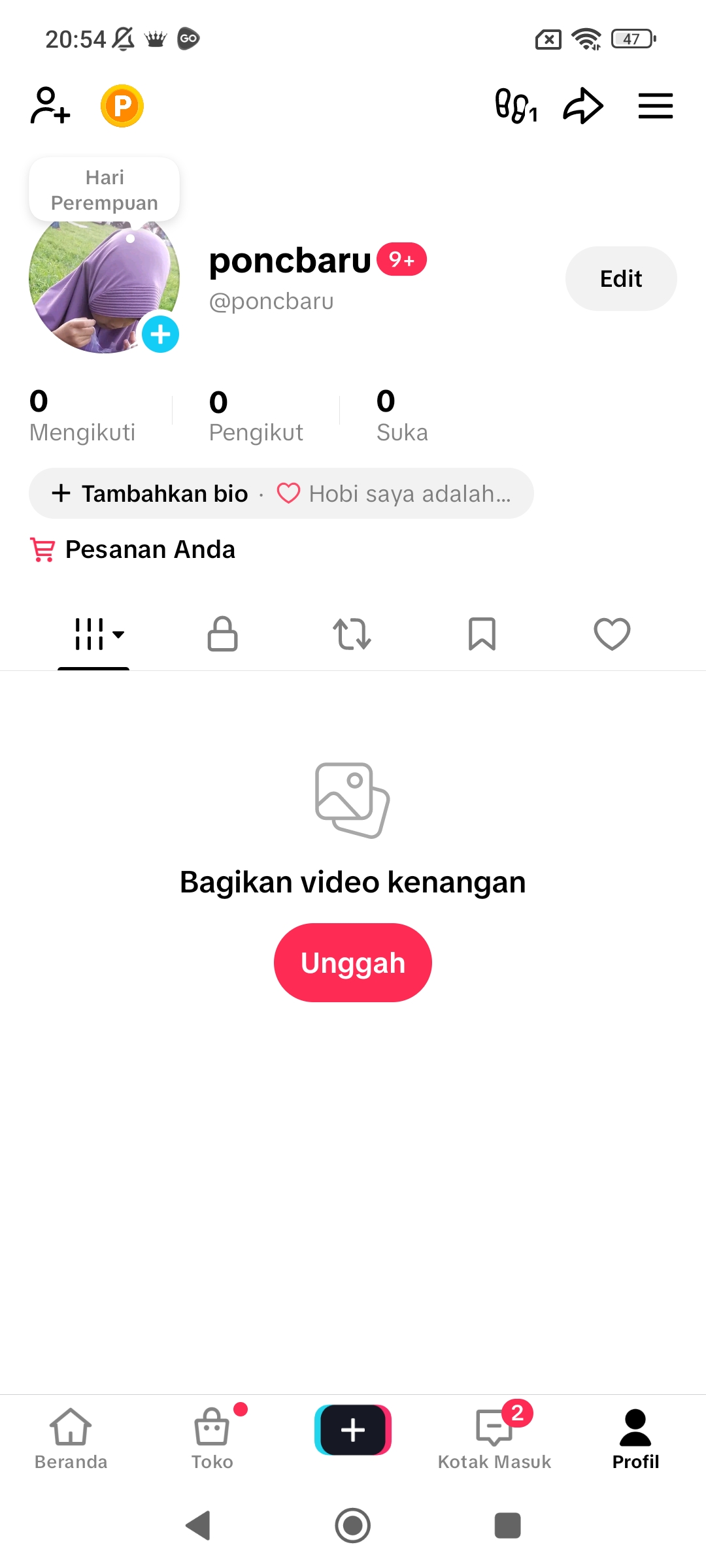706x1568 pixels.
Task: Create a new post with plus button
Action: [x=353, y=1430]
